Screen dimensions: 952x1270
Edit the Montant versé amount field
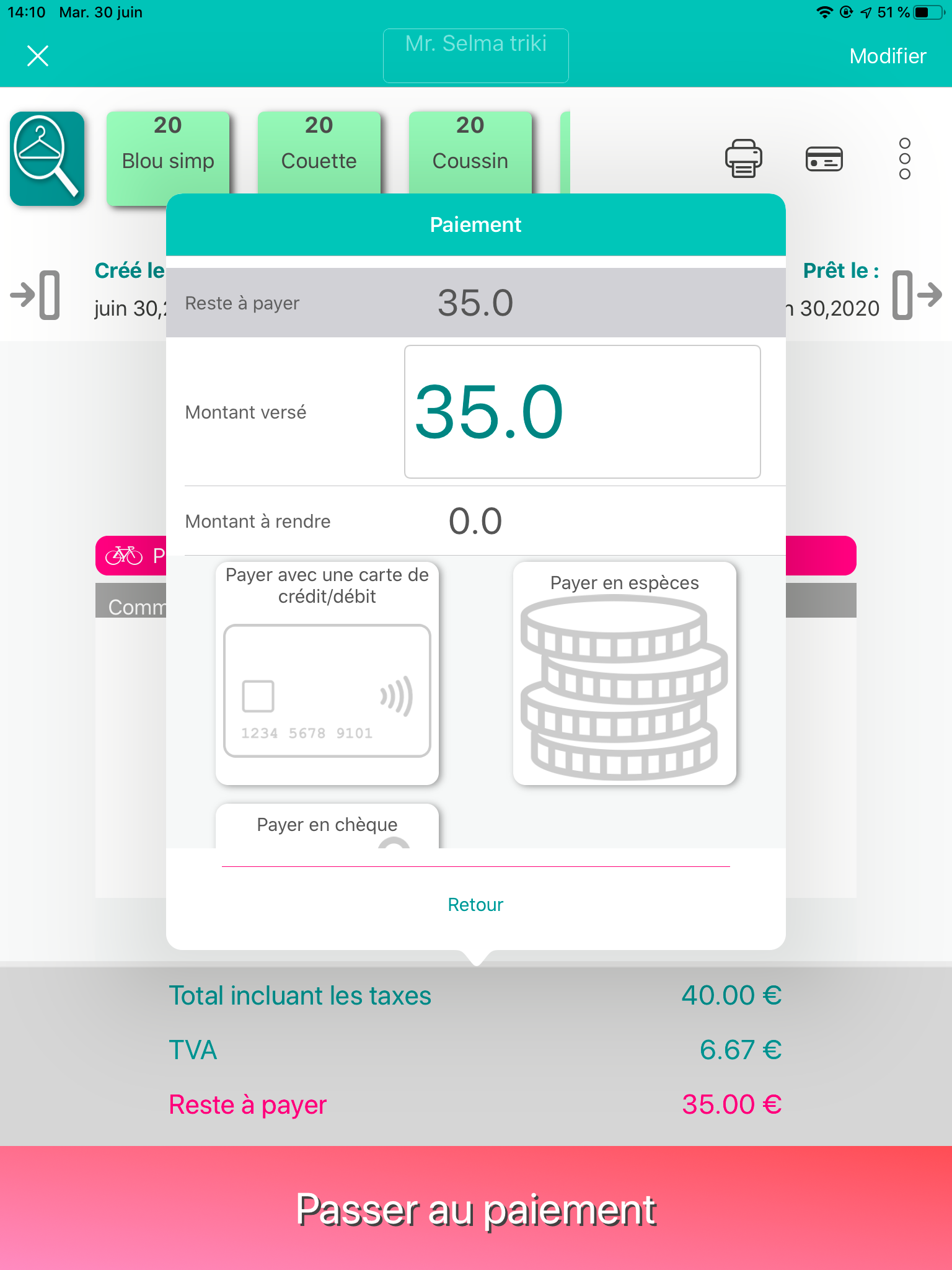click(582, 412)
